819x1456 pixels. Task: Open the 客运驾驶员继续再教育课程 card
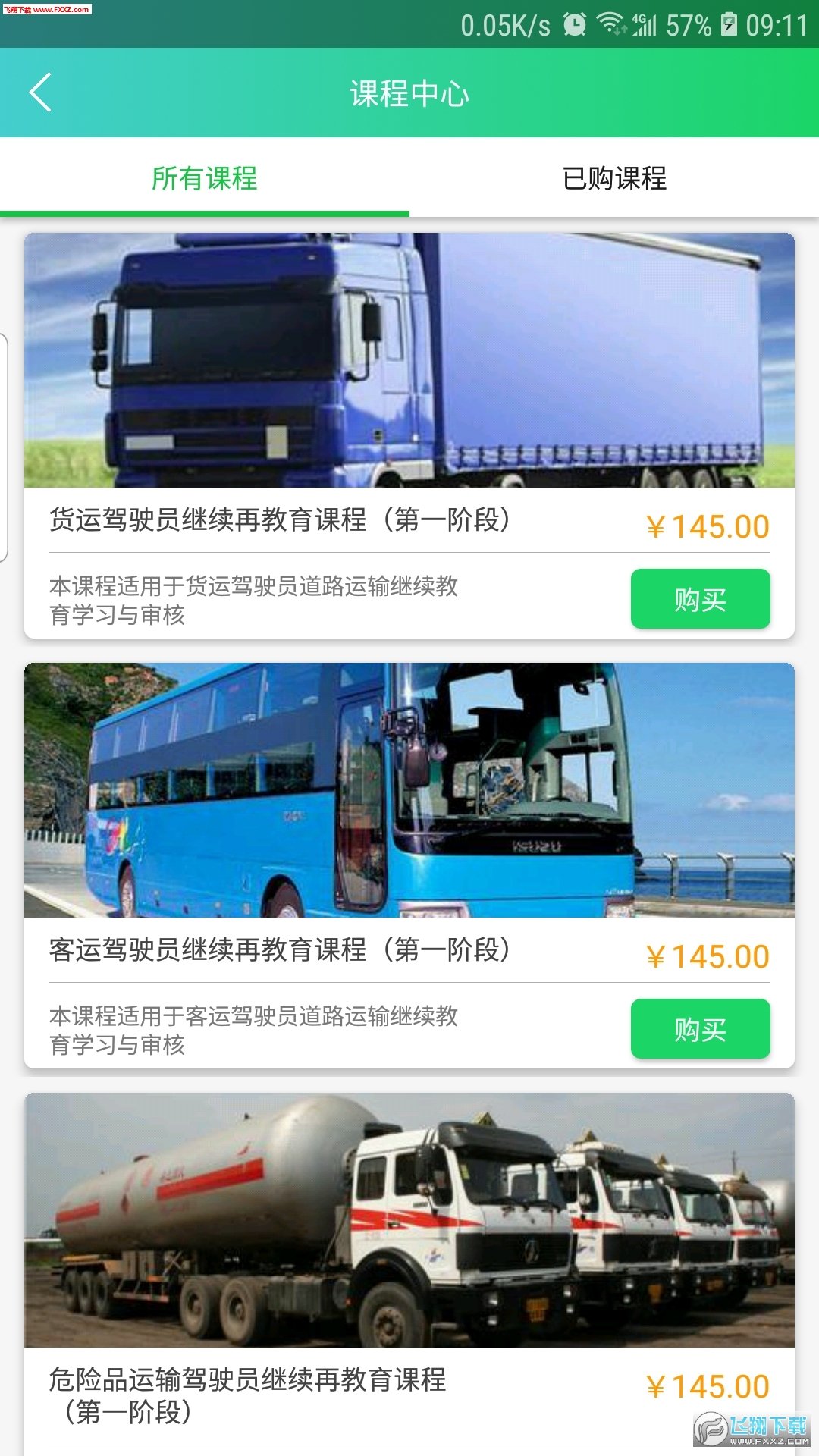point(409,865)
